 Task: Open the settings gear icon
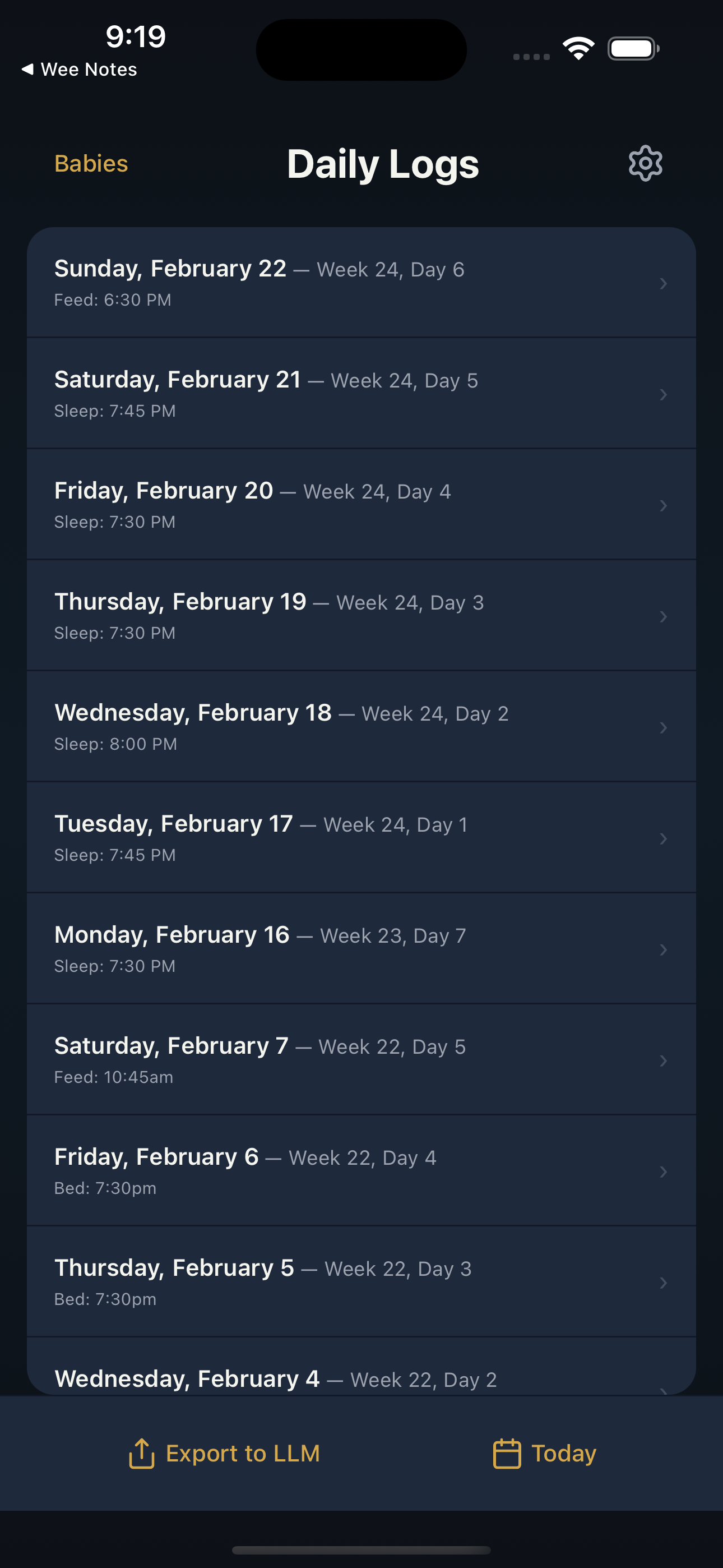tap(644, 163)
